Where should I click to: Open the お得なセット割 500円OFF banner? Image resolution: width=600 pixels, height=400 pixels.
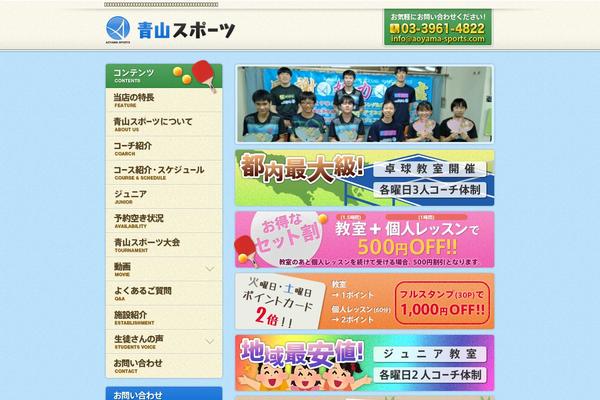pyautogui.click(x=364, y=238)
